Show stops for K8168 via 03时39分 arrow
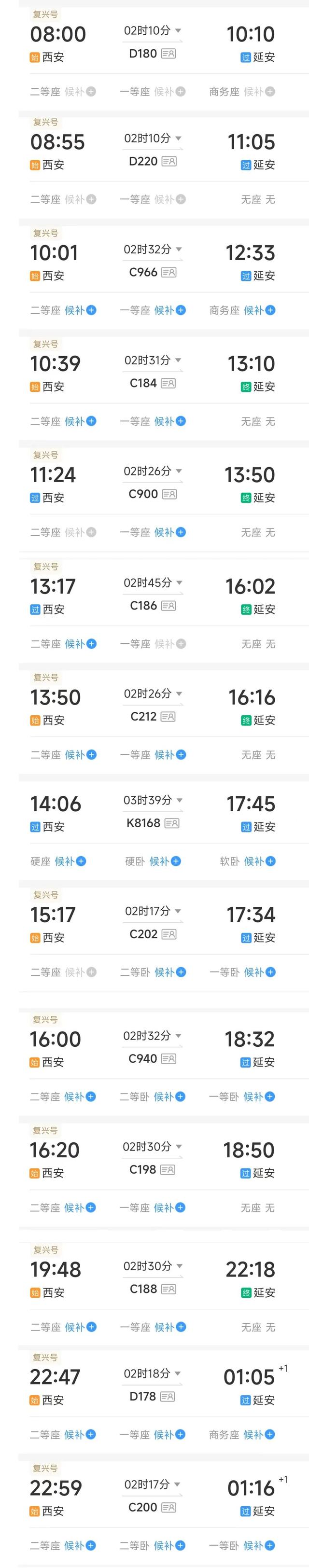Image resolution: width=309 pixels, height=1568 pixels. [179, 801]
